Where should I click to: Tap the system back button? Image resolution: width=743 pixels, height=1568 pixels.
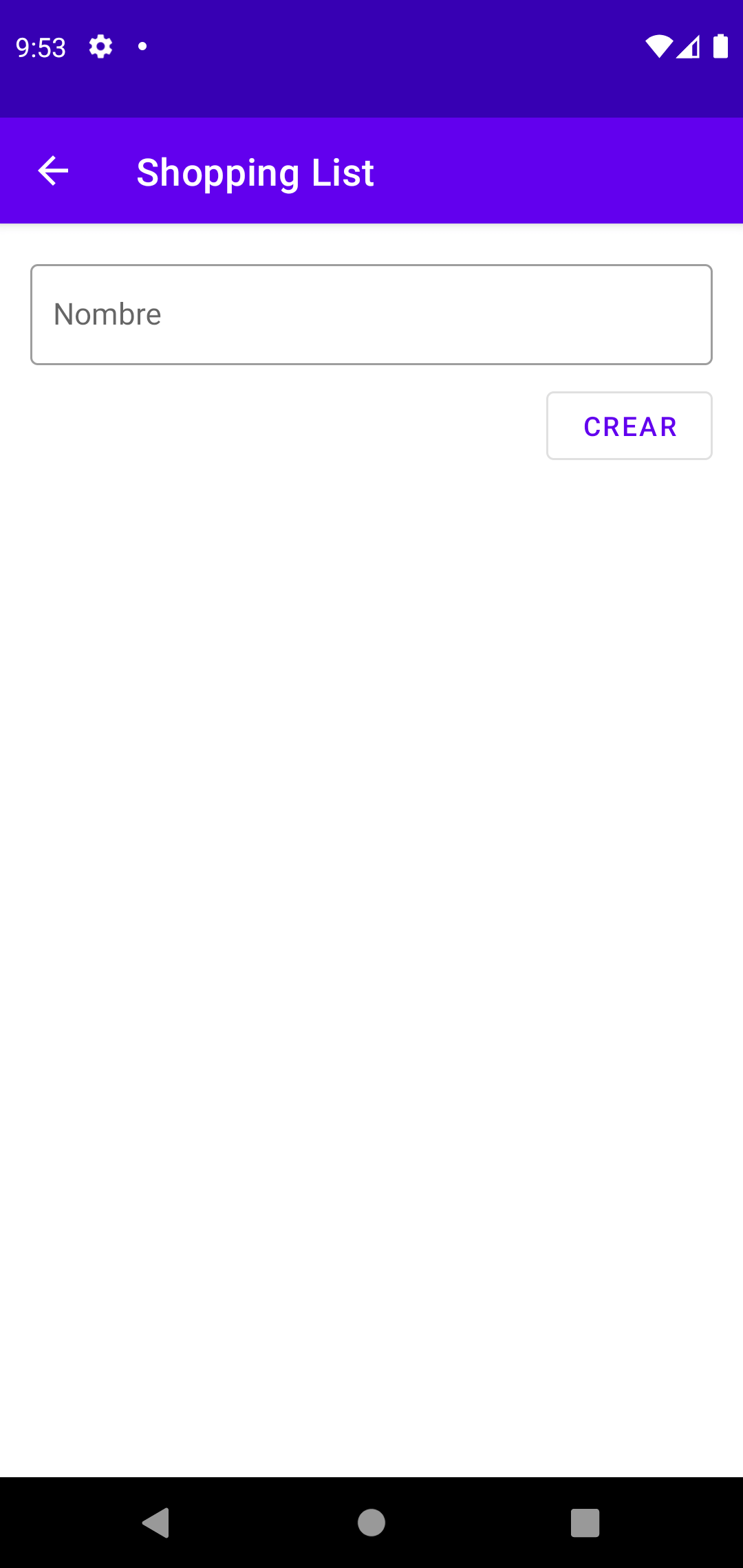point(156,1523)
